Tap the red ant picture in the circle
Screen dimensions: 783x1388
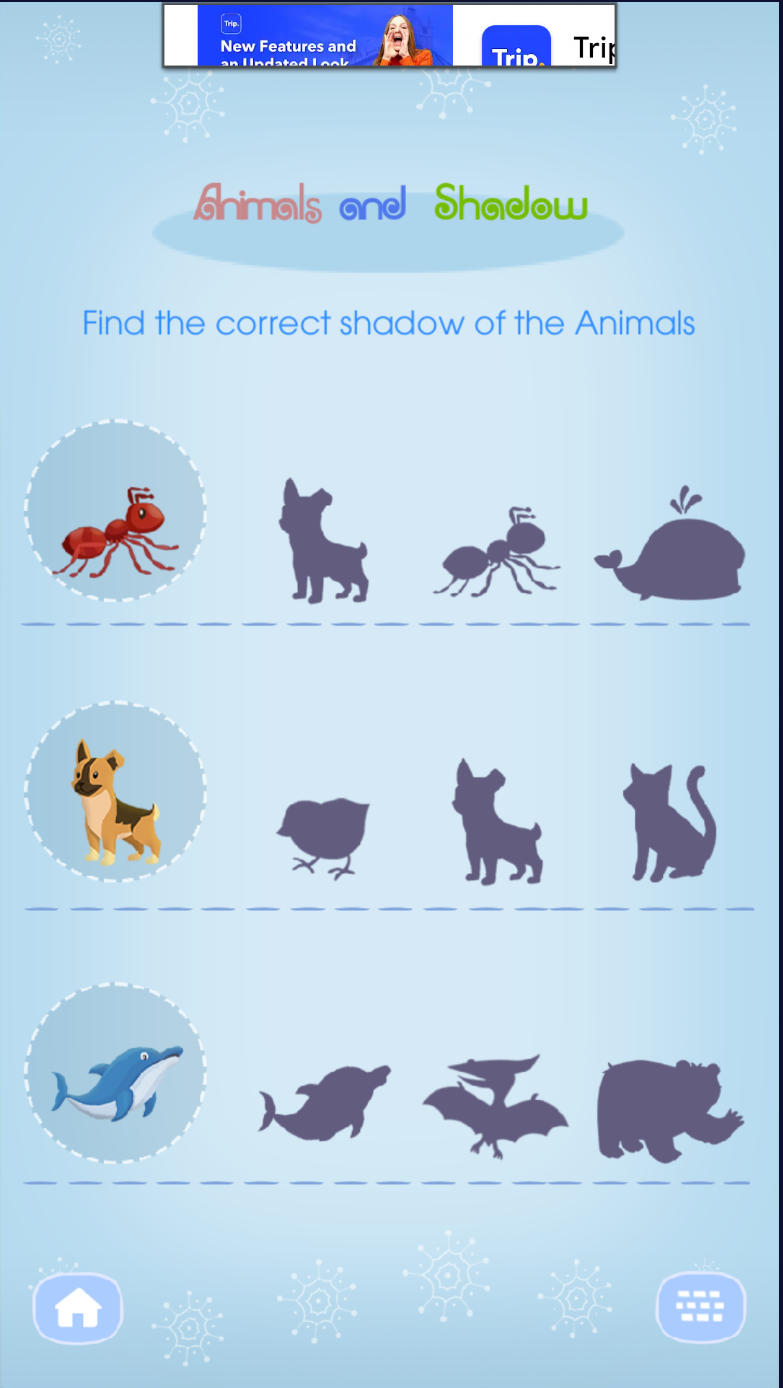[115, 512]
